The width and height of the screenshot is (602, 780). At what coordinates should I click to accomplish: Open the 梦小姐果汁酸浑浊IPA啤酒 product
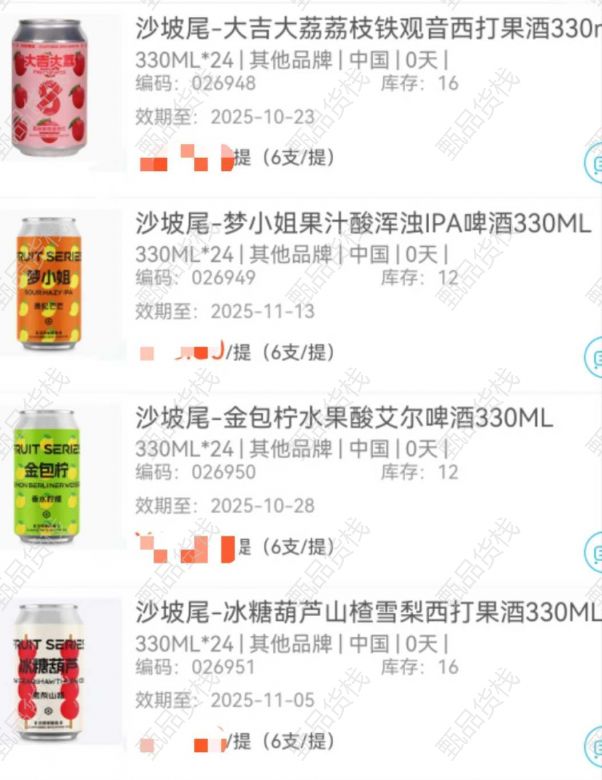tap(362, 224)
